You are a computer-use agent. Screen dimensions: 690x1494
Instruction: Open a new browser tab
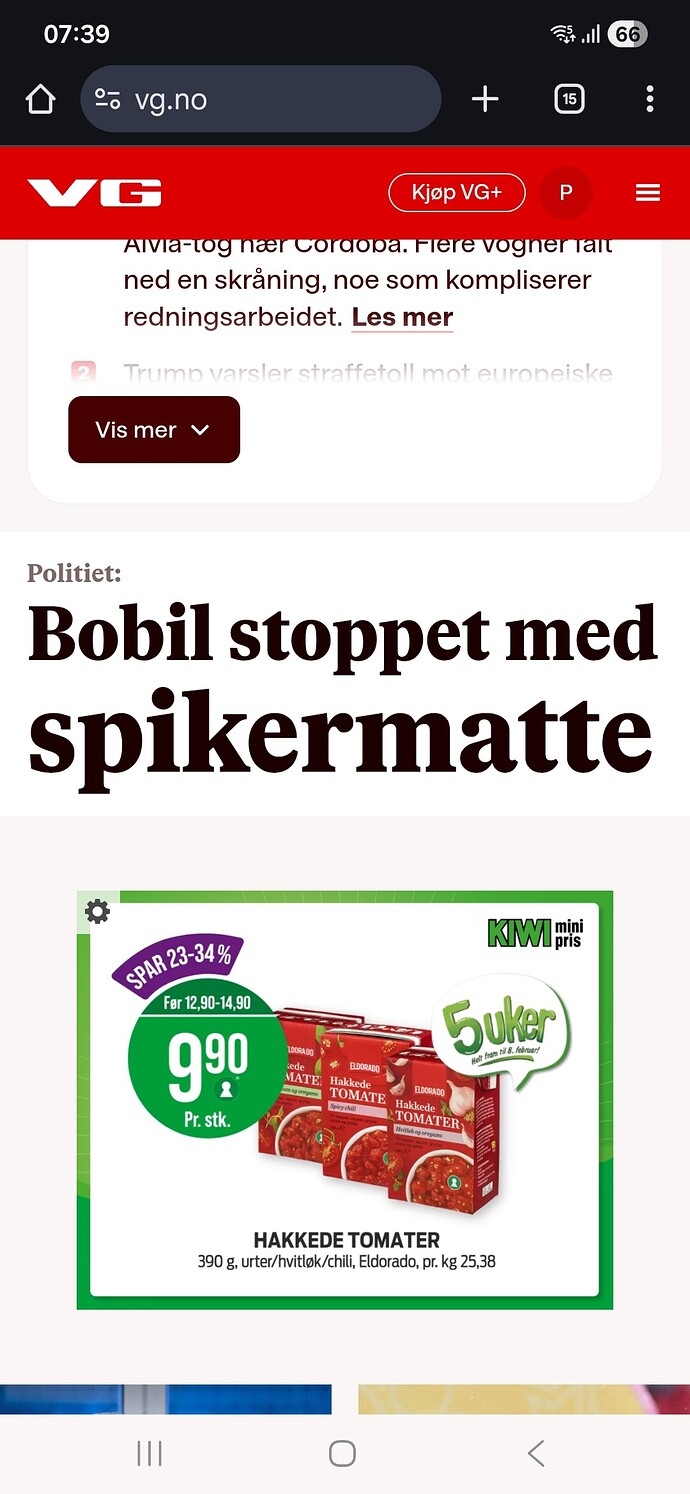[485, 99]
